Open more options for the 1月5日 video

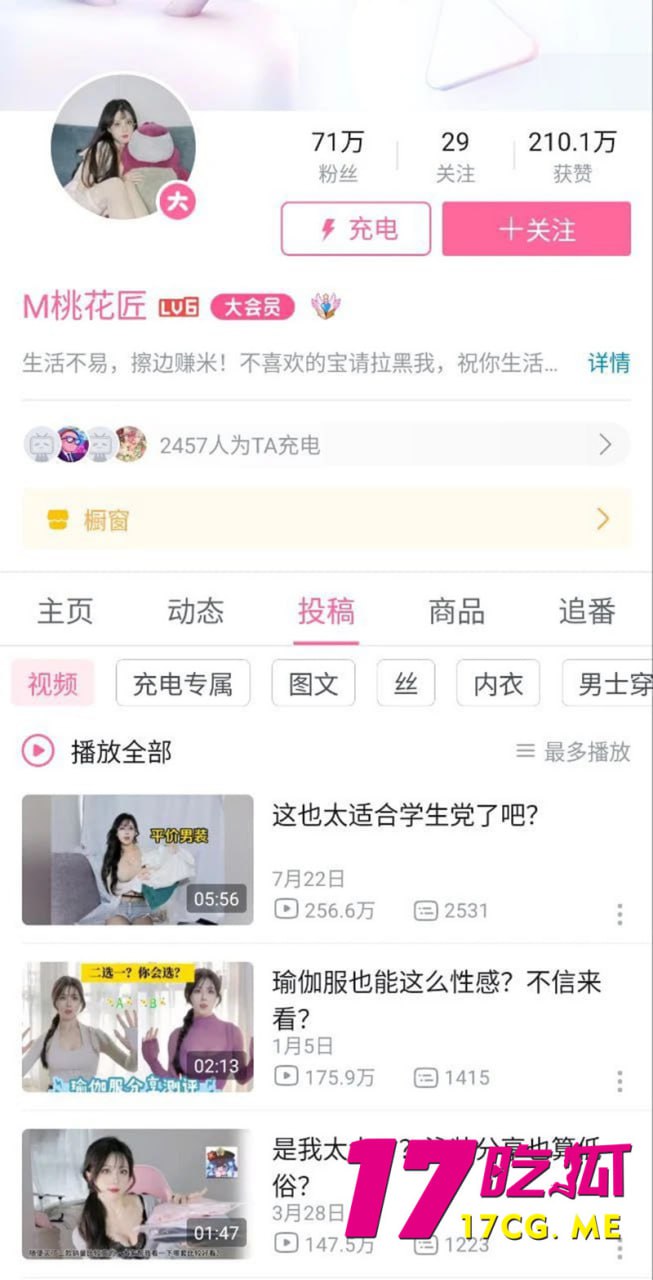[620, 1080]
